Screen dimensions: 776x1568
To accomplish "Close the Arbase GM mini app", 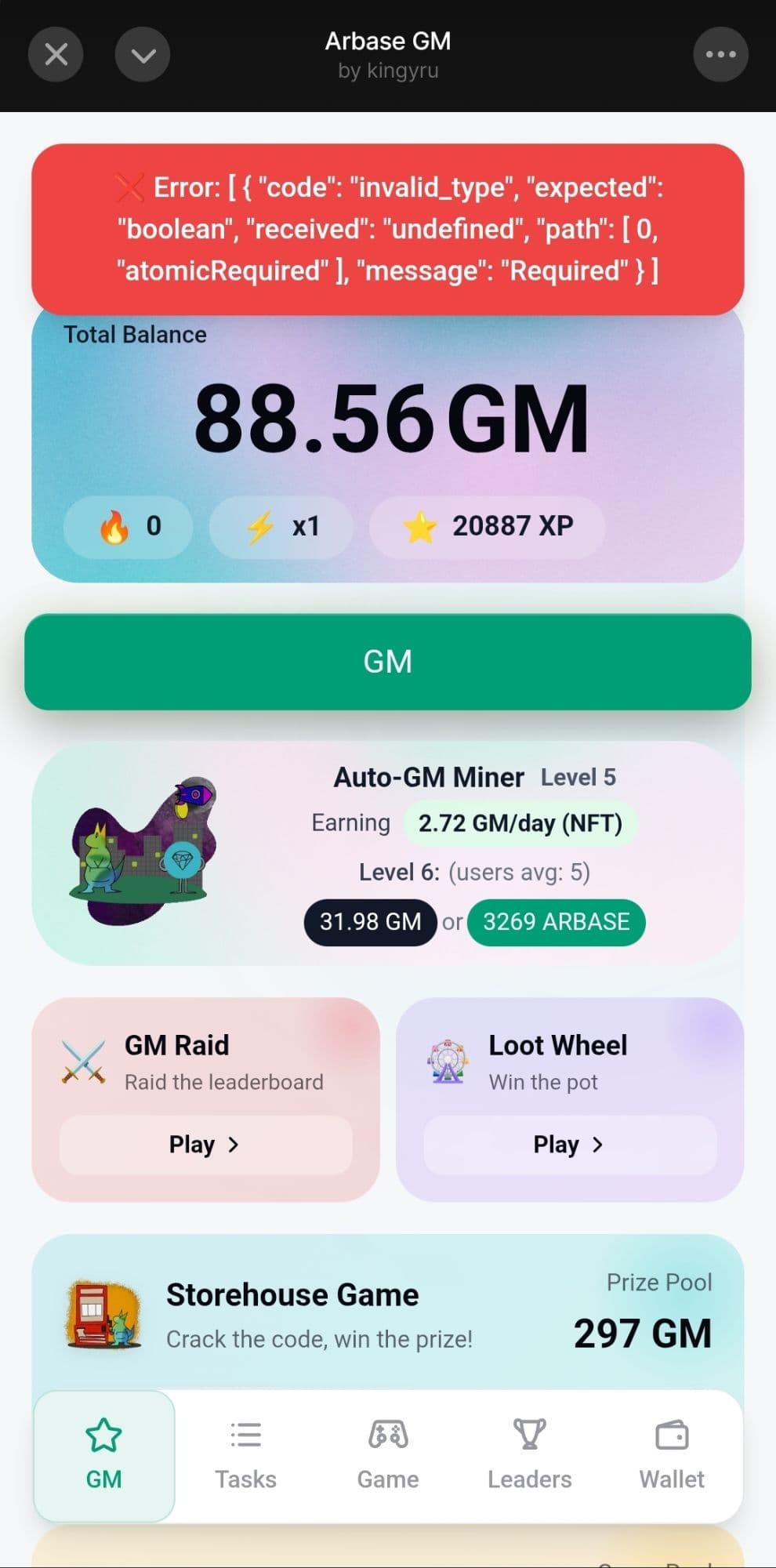I will tap(56, 55).
